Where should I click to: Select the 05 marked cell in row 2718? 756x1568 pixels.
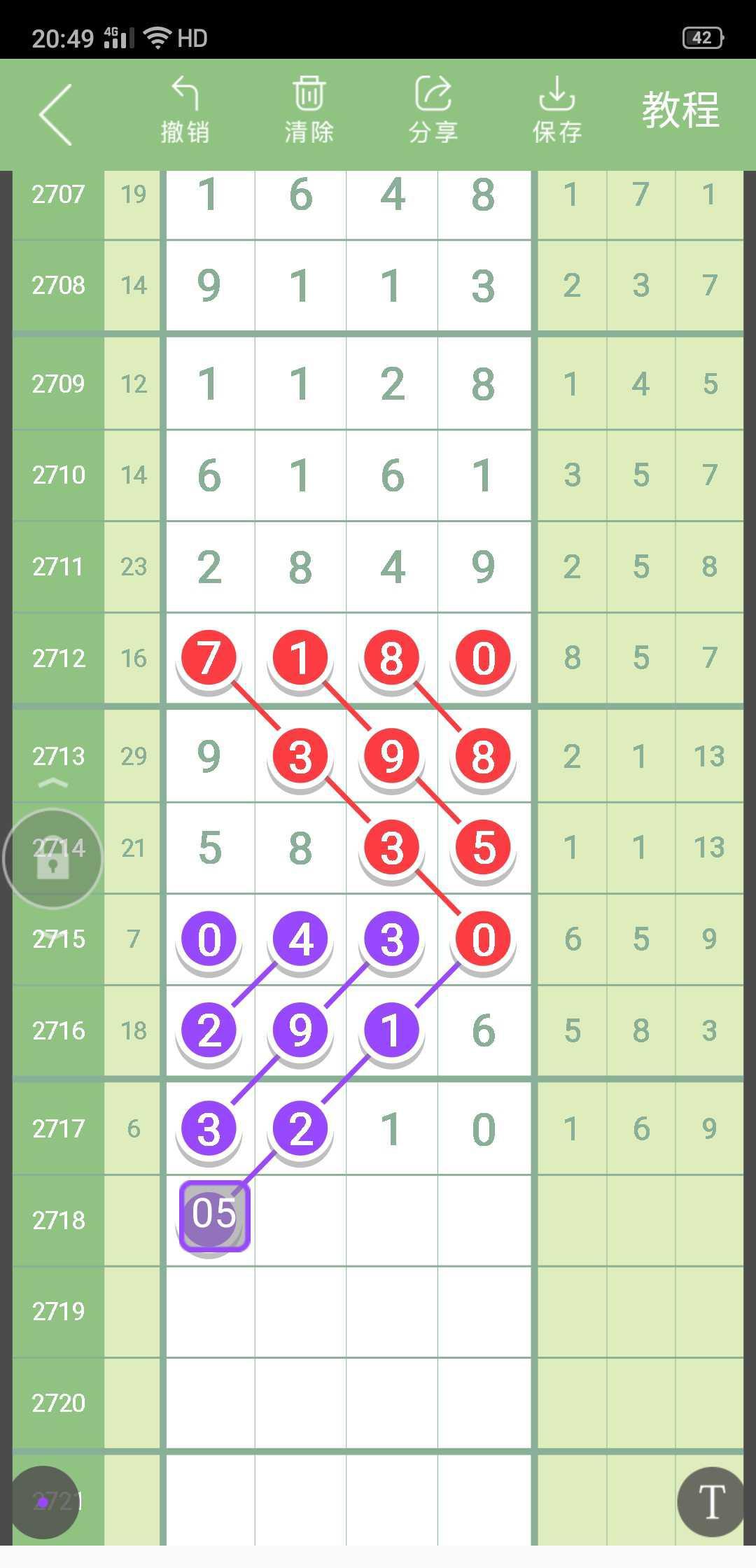pos(214,1216)
